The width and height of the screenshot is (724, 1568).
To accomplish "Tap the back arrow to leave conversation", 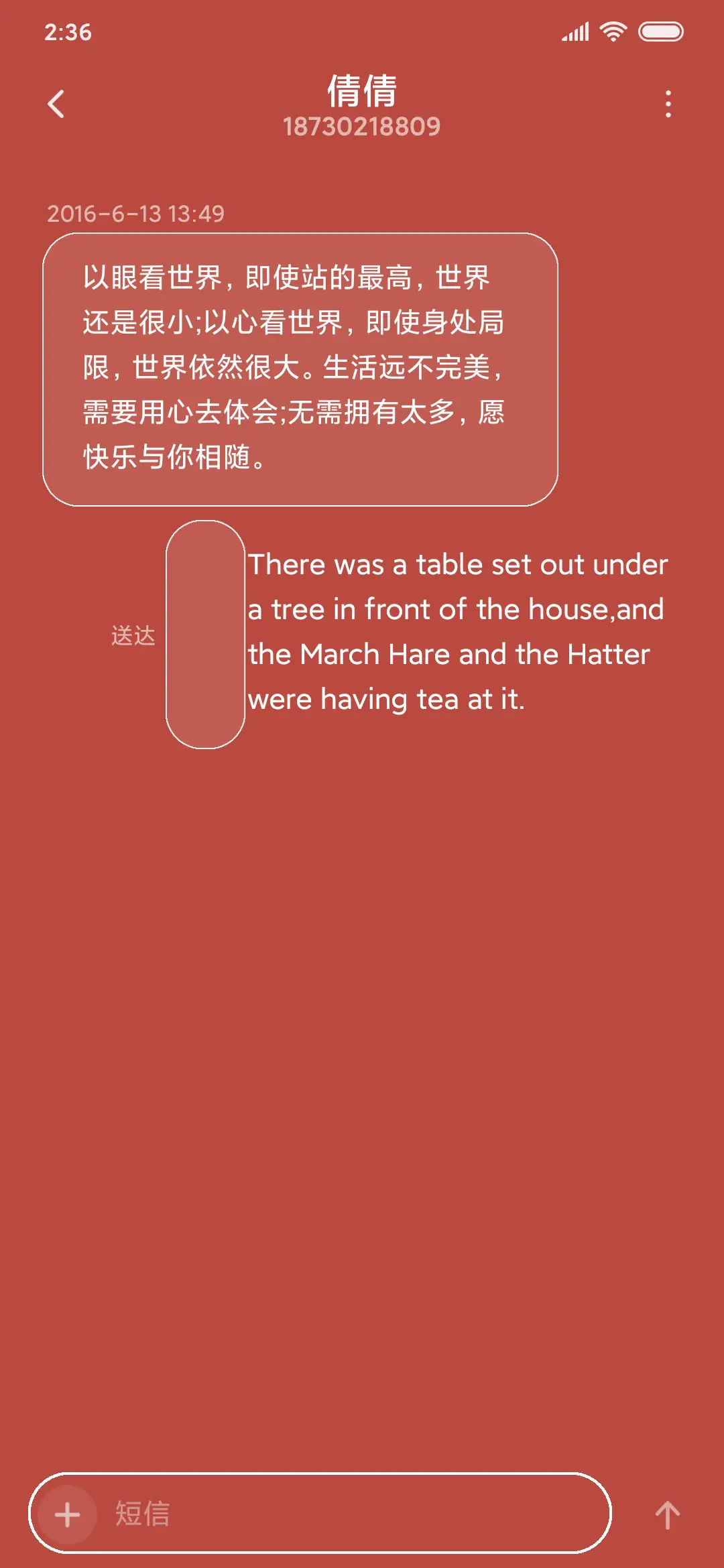I will click(56, 104).
